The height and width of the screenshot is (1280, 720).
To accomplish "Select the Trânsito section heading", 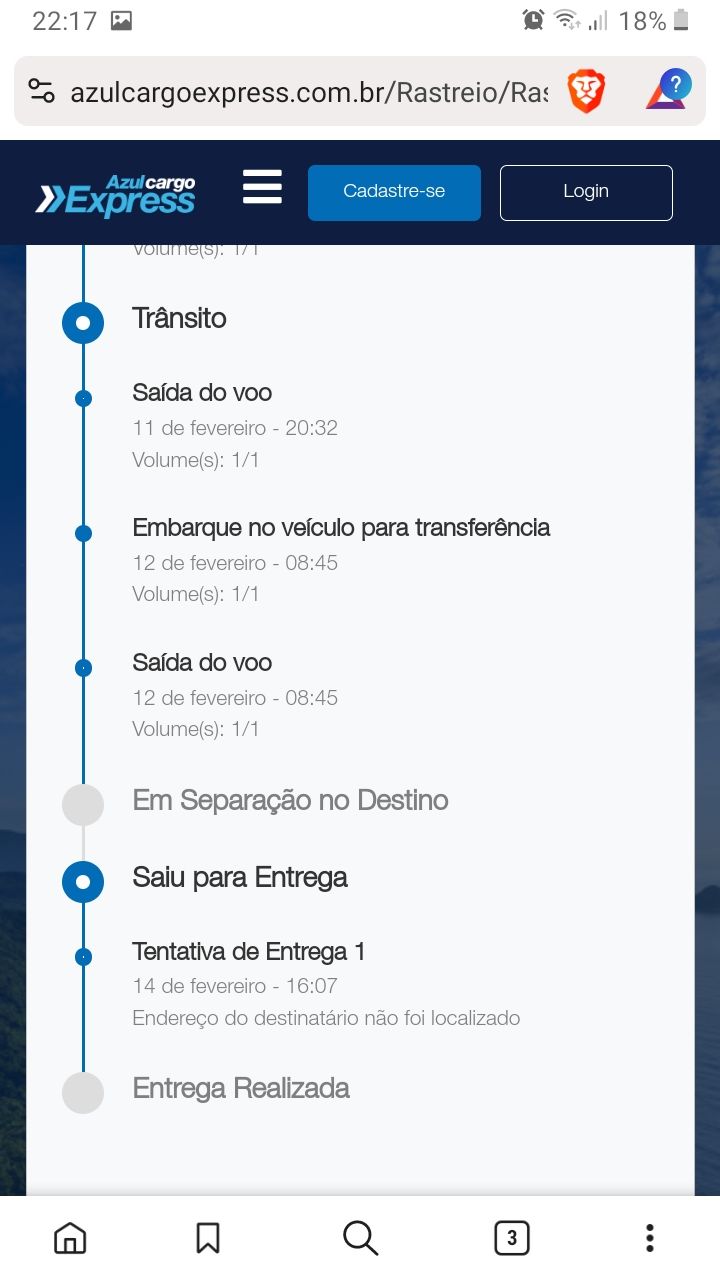I will click(x=179, y=318).
